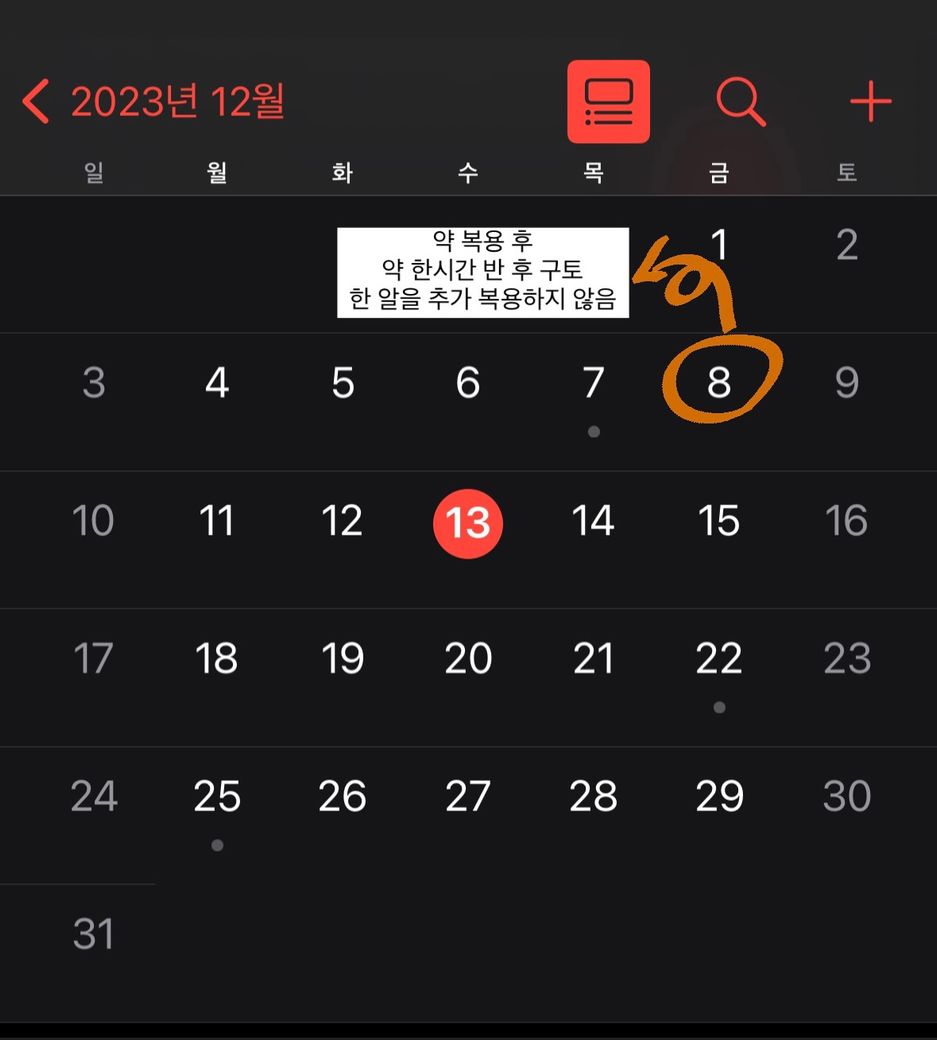
Task: Select December 7
Action: [x=593, y=383]
